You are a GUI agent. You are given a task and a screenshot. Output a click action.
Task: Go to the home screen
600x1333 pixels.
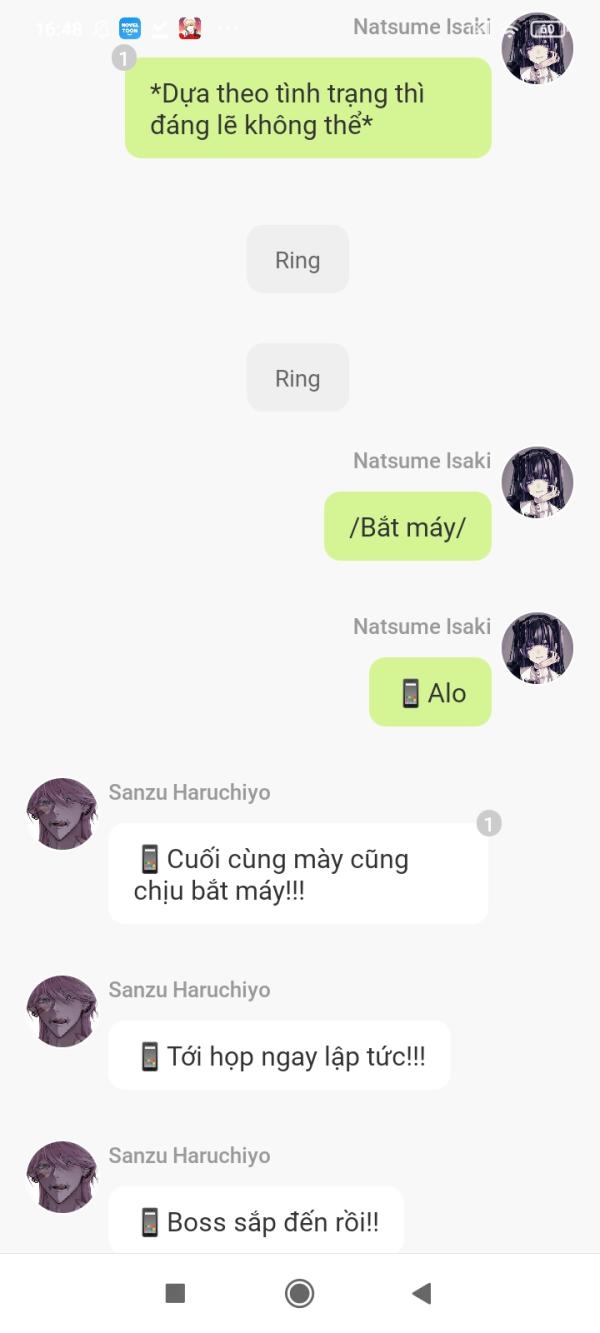point(299,1293)
